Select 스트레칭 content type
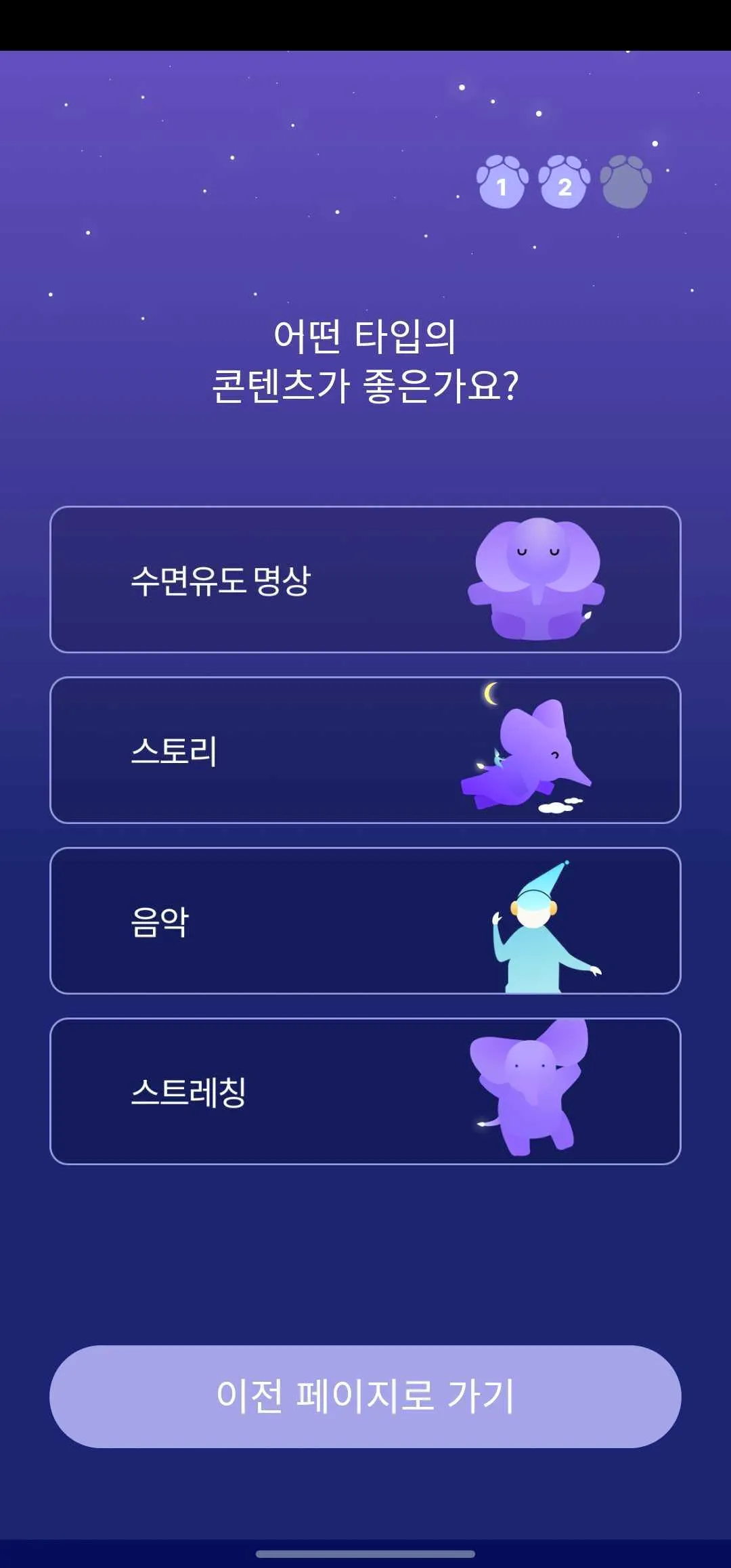731x1568 pixels. pos(365,1091)
